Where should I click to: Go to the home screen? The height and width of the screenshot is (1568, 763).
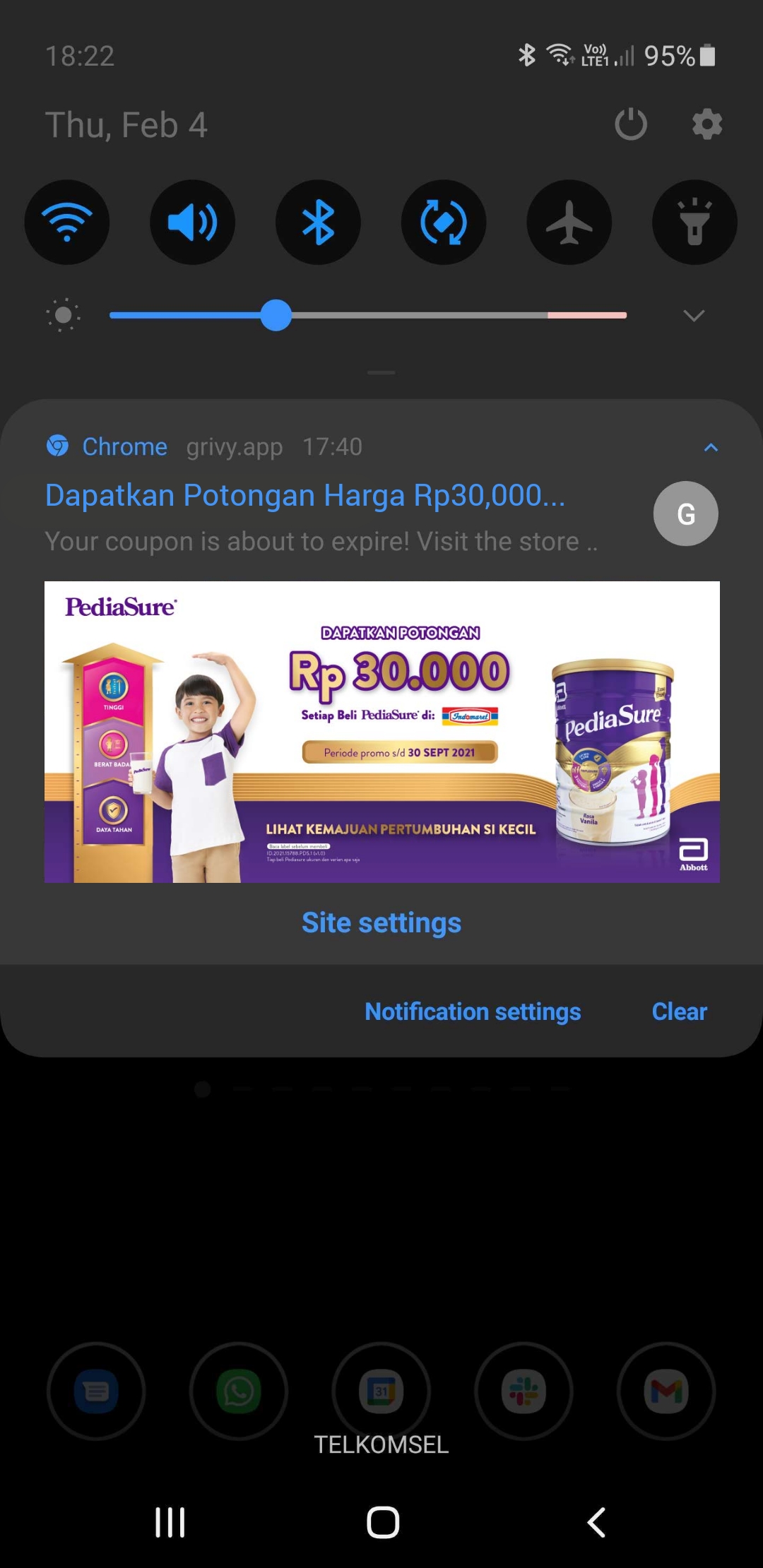click(x=383, y=1522)
